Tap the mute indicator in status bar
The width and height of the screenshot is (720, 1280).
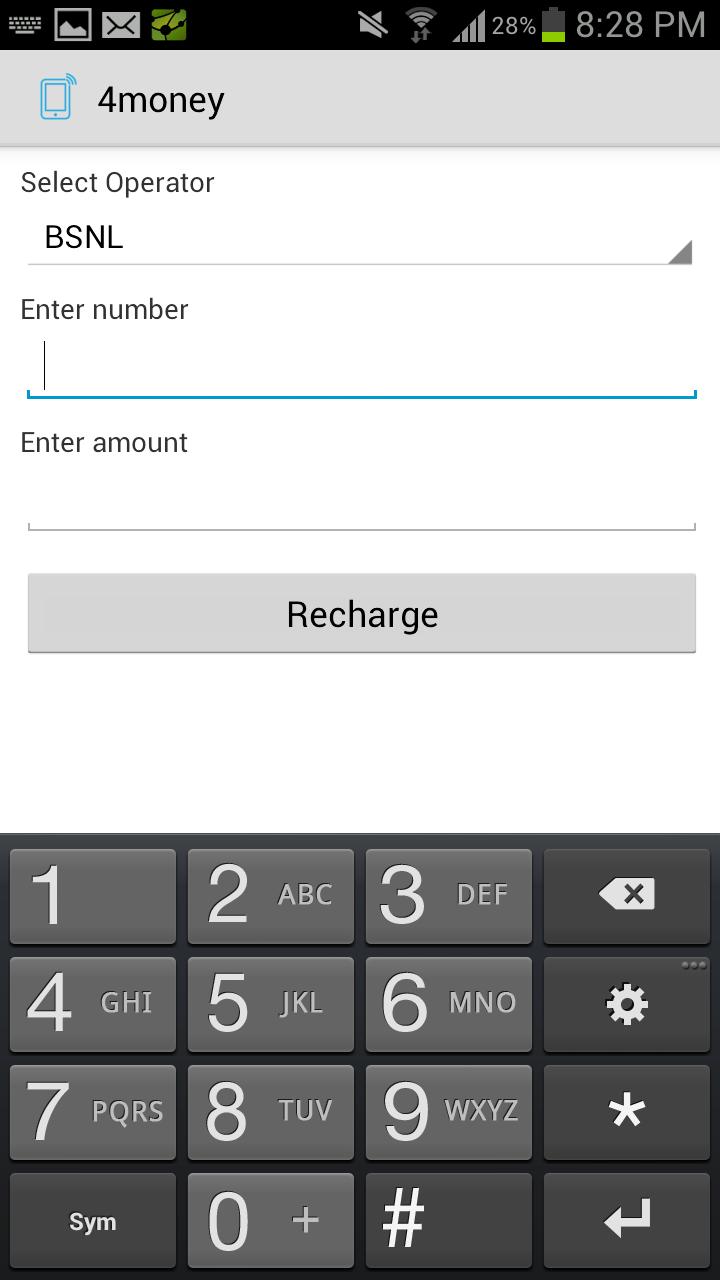pyautogui.click(x=373, y=24)
